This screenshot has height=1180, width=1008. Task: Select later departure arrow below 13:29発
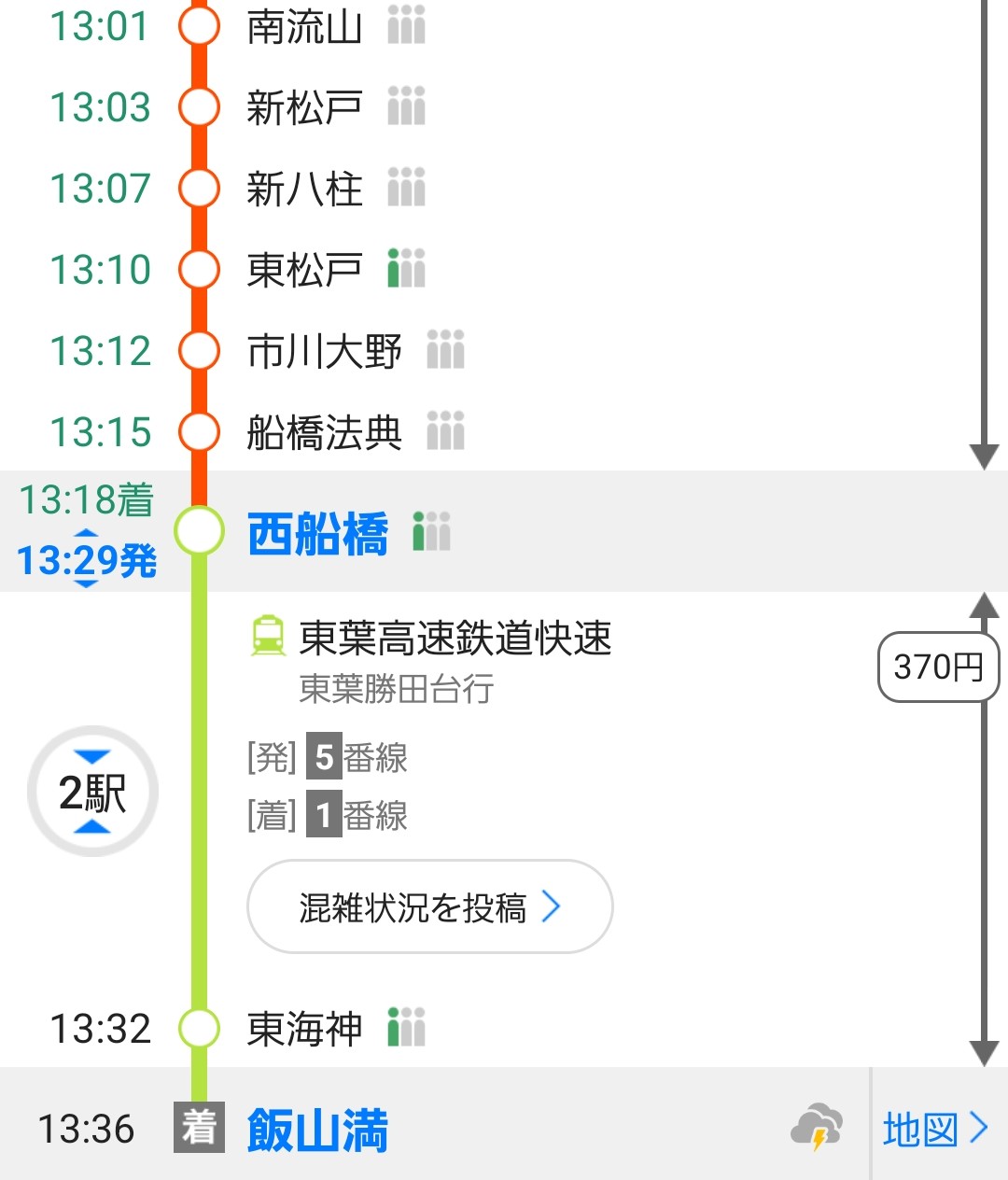86,584
